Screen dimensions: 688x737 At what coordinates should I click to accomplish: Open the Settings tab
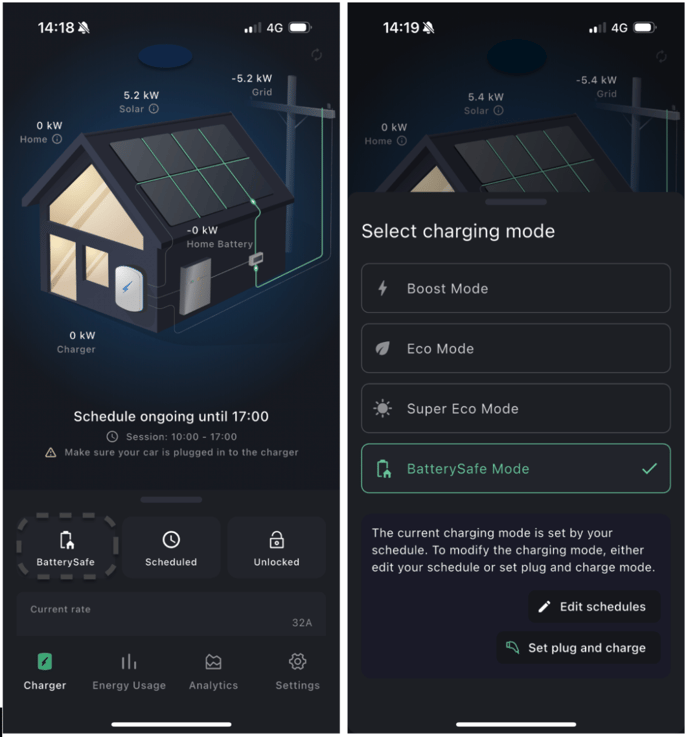pos(297,671)
